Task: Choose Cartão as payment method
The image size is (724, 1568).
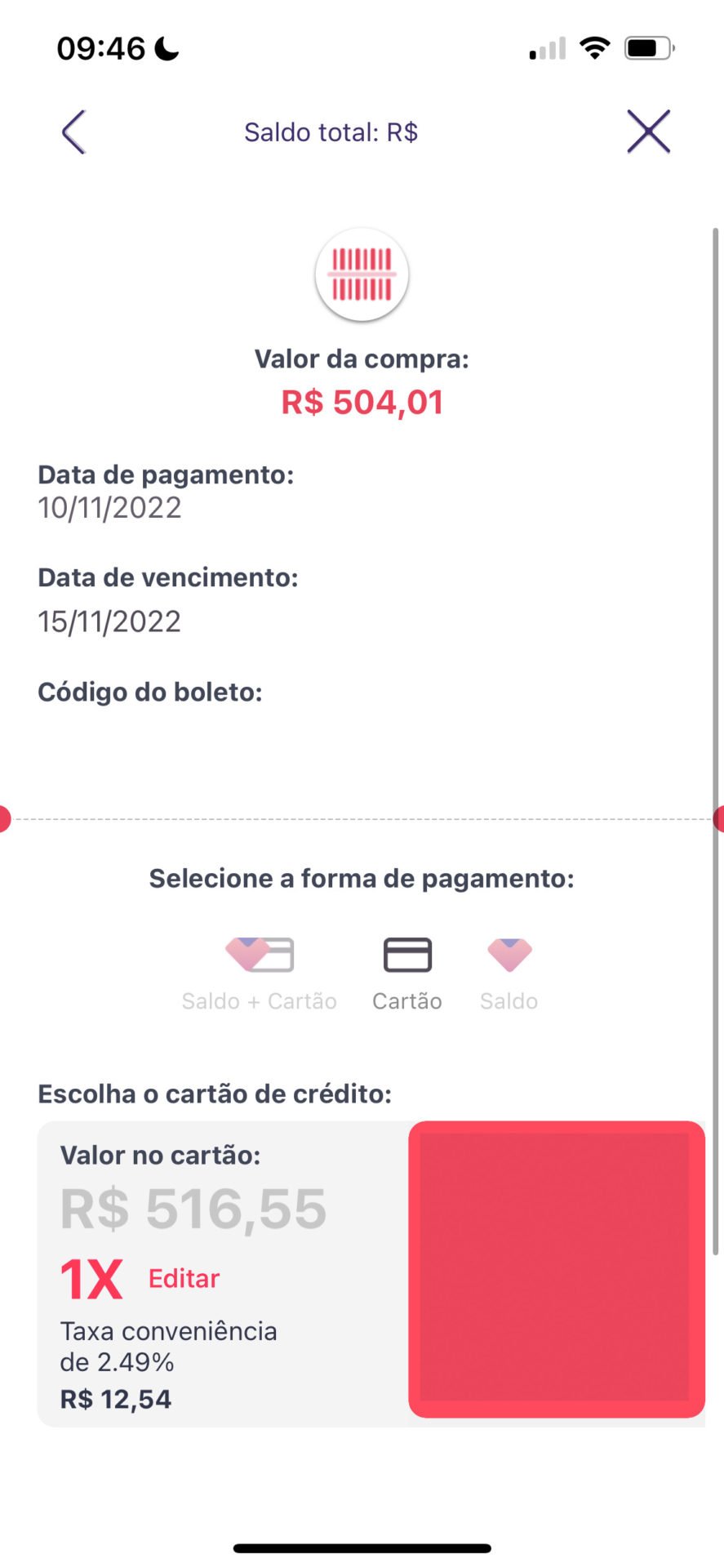Action: click(407, 974)
